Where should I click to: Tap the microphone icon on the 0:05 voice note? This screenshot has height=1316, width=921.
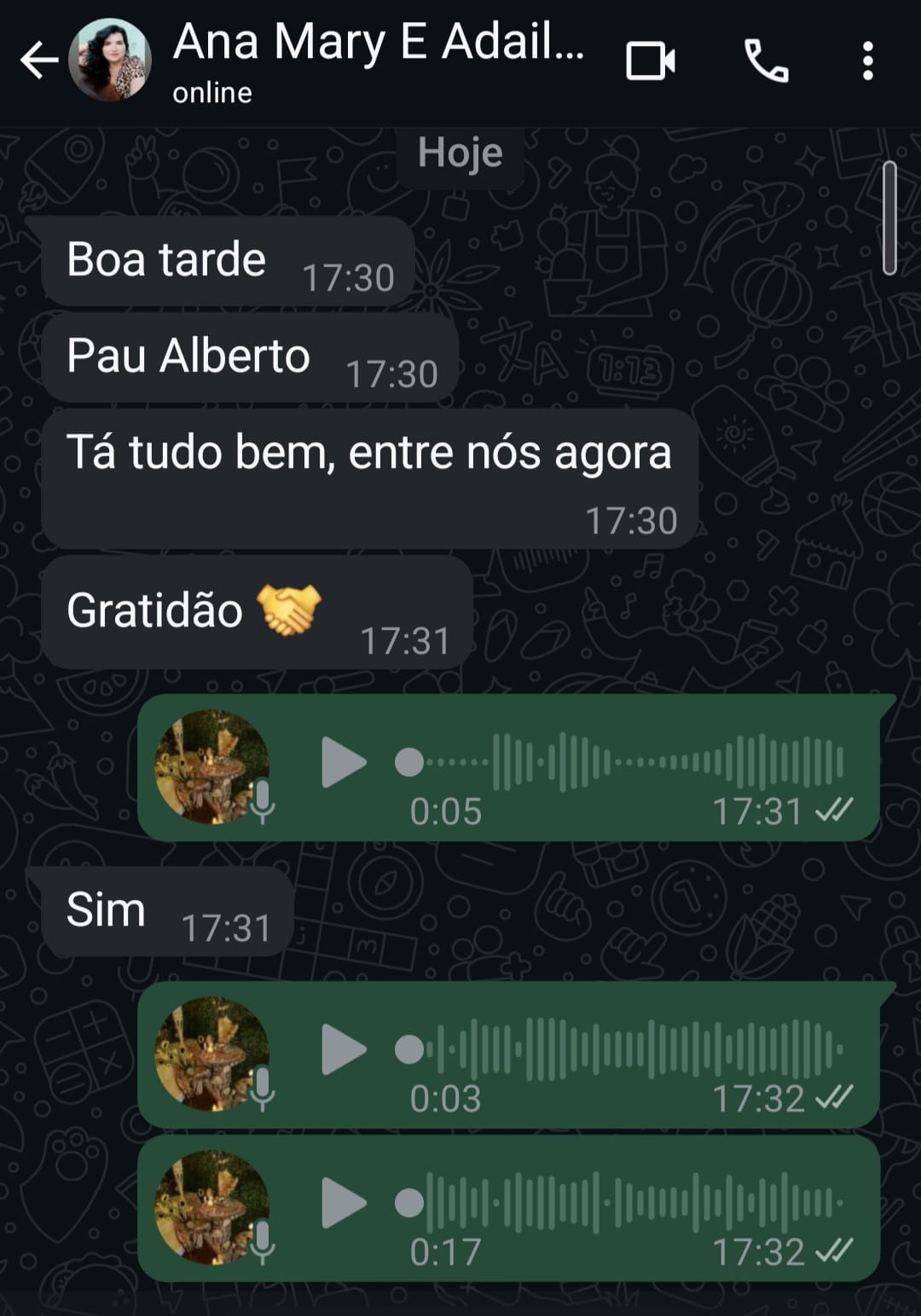coord(264,802)
